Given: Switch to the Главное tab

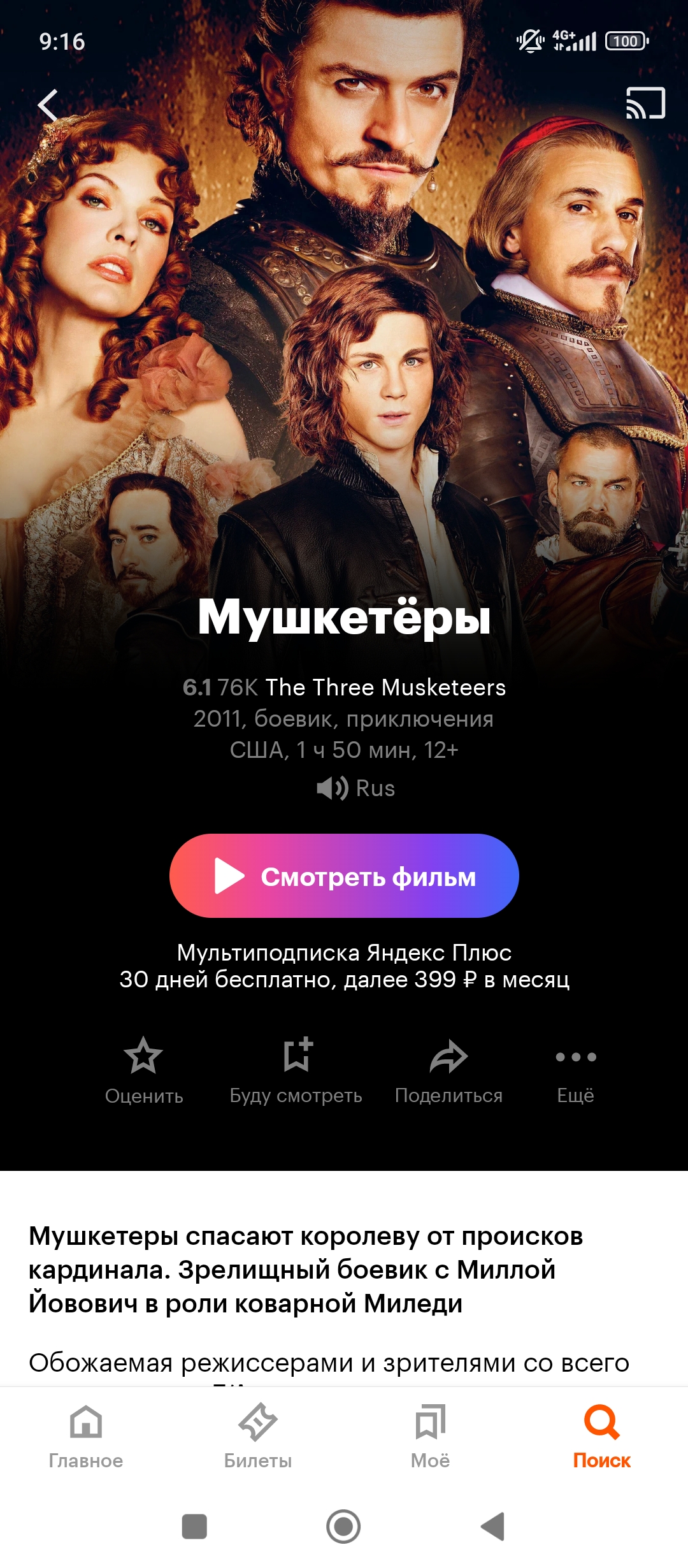Looking at the screenshot, I should pos(86,1434).
